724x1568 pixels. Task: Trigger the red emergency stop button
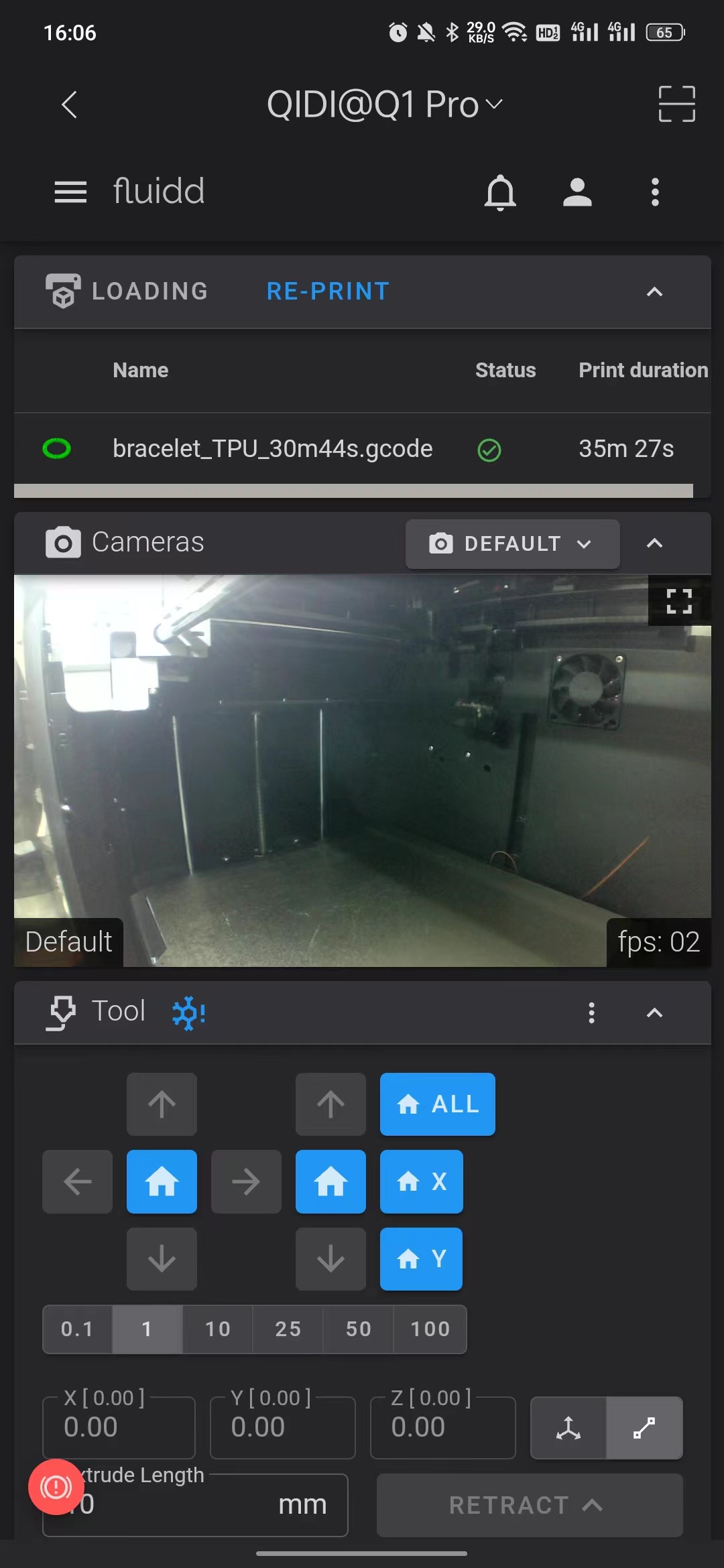click(x=56, y=1487)
